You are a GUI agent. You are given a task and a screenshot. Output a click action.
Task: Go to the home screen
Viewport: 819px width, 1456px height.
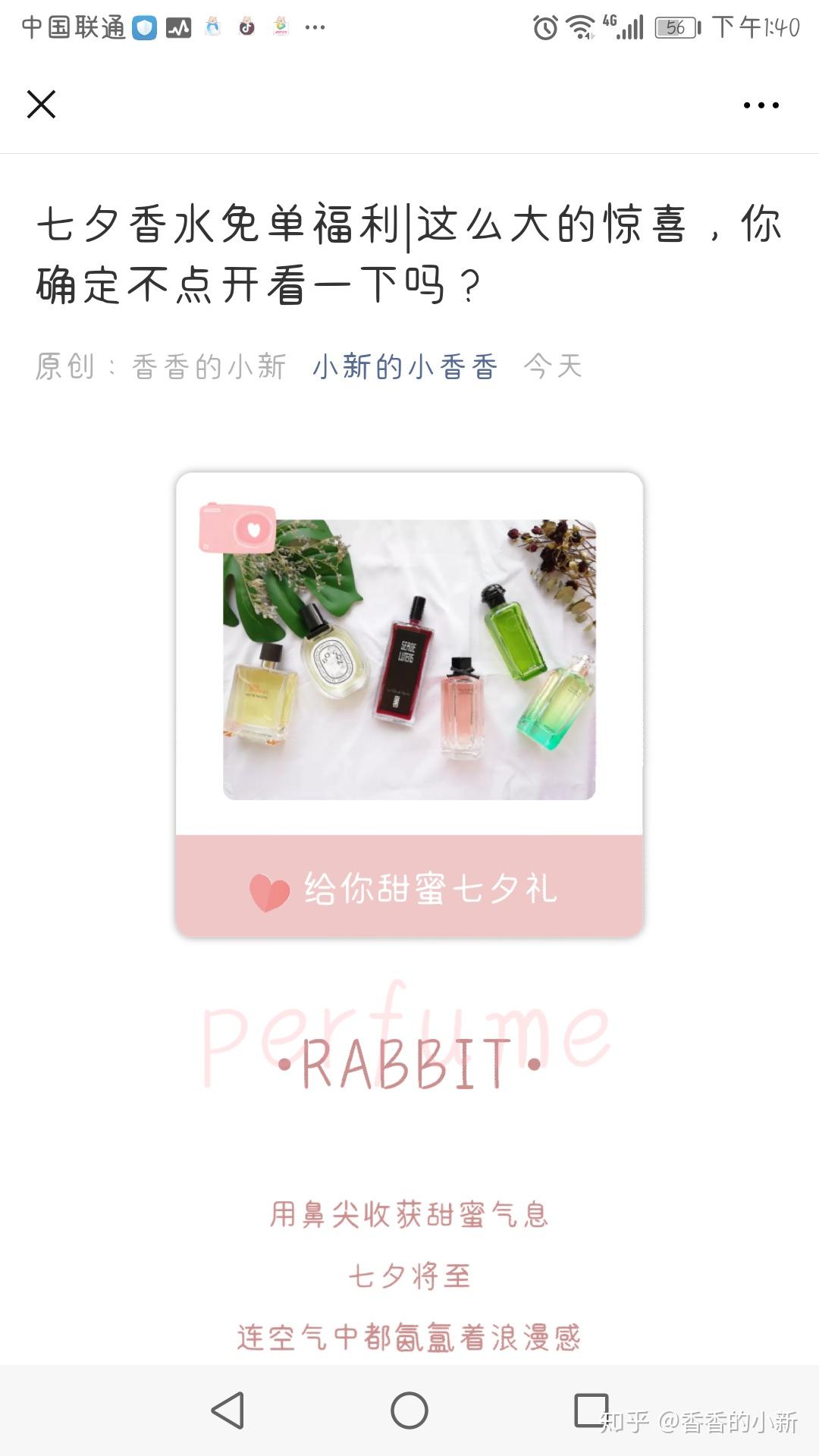(409, 1410)
